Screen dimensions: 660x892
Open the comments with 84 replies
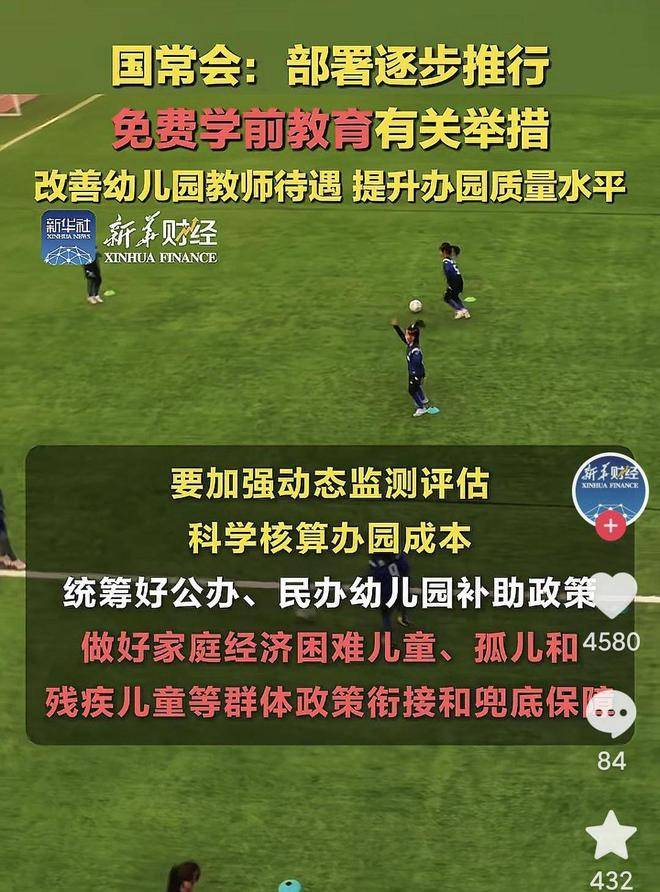tap(612, 714)
